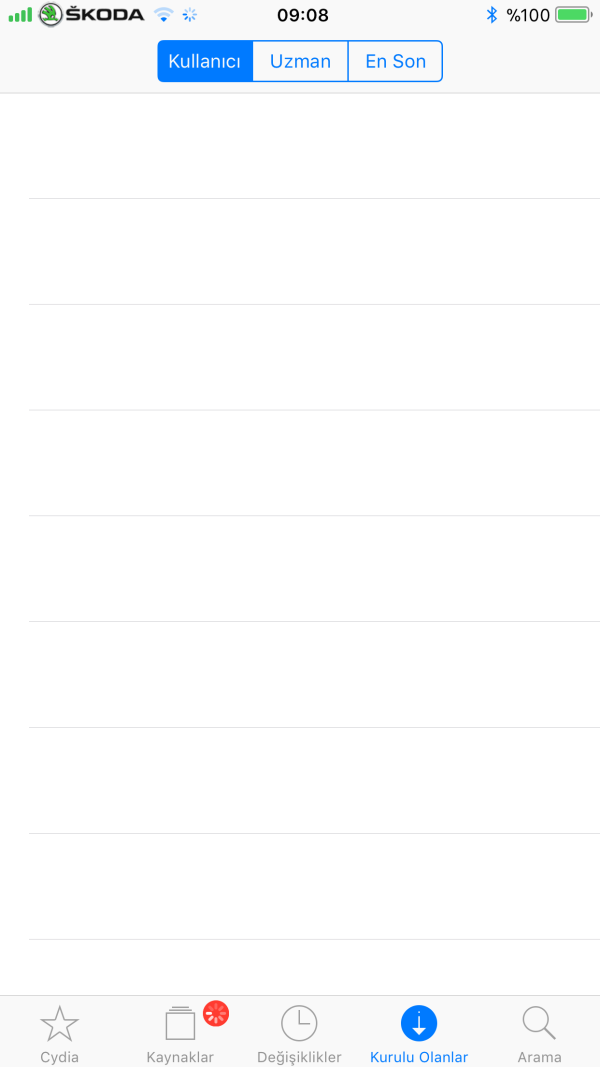600x1067 pixels.
Task: Open the Cydia home tab
Action: tap(59, 1033)
